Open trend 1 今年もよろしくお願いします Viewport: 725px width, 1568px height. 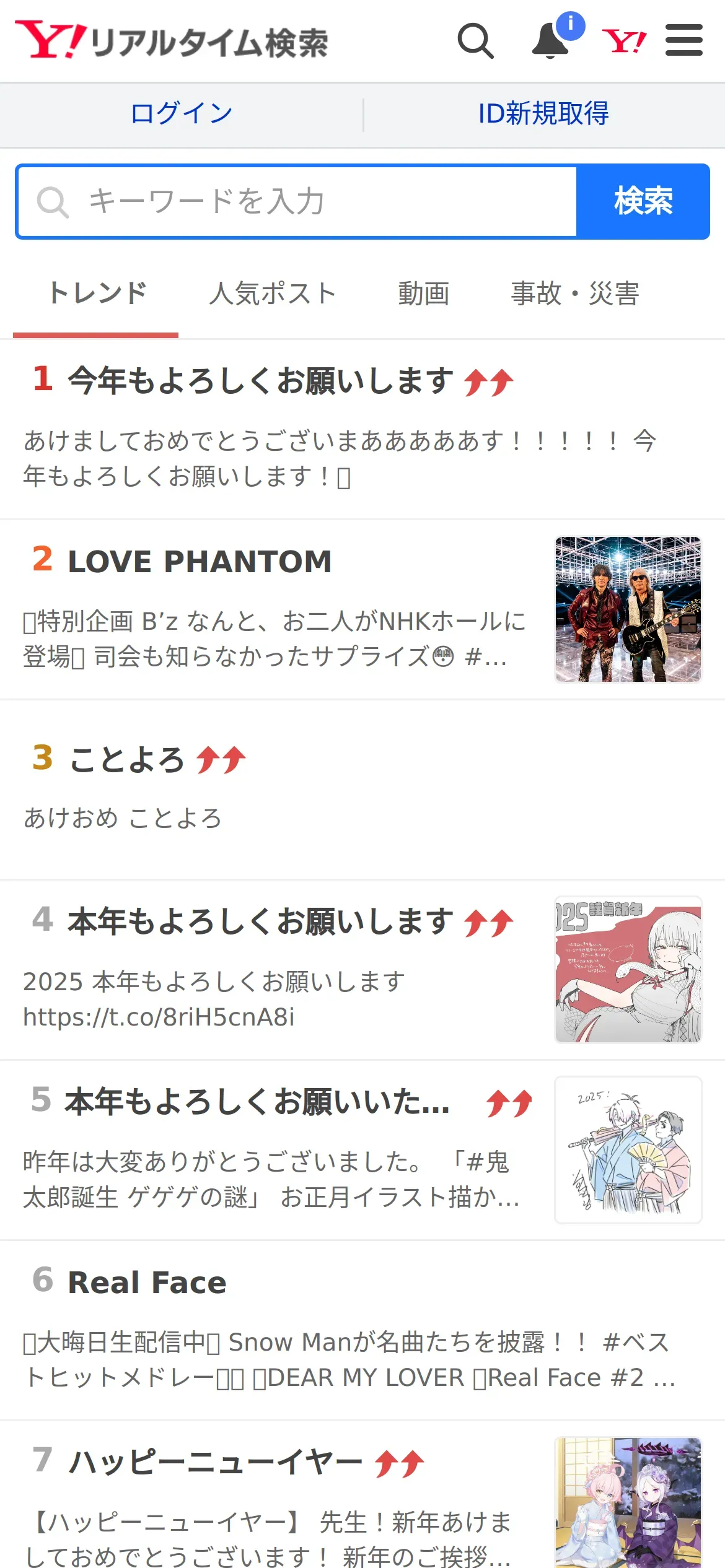260,380
